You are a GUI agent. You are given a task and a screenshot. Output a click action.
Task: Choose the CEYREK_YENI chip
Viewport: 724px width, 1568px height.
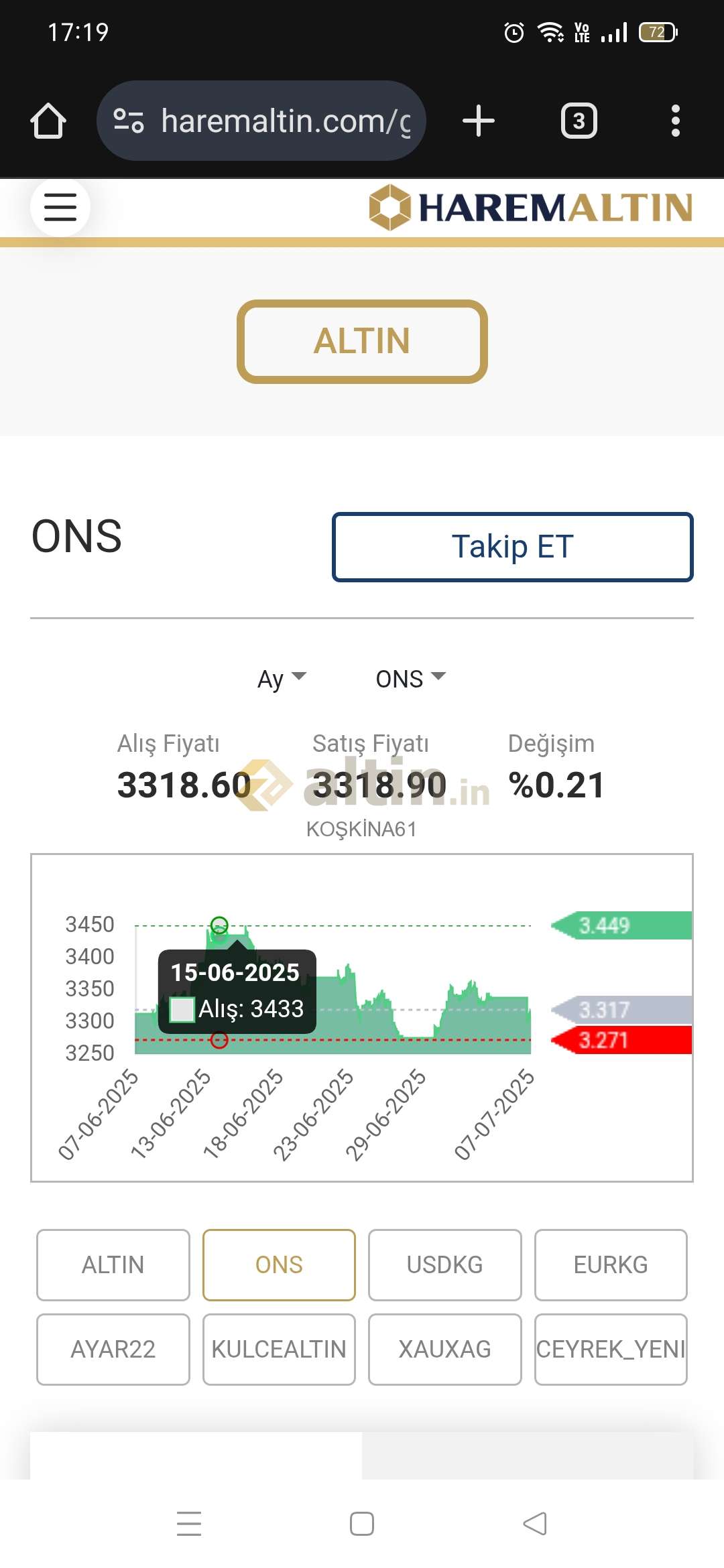click(x=611, y=1350)
